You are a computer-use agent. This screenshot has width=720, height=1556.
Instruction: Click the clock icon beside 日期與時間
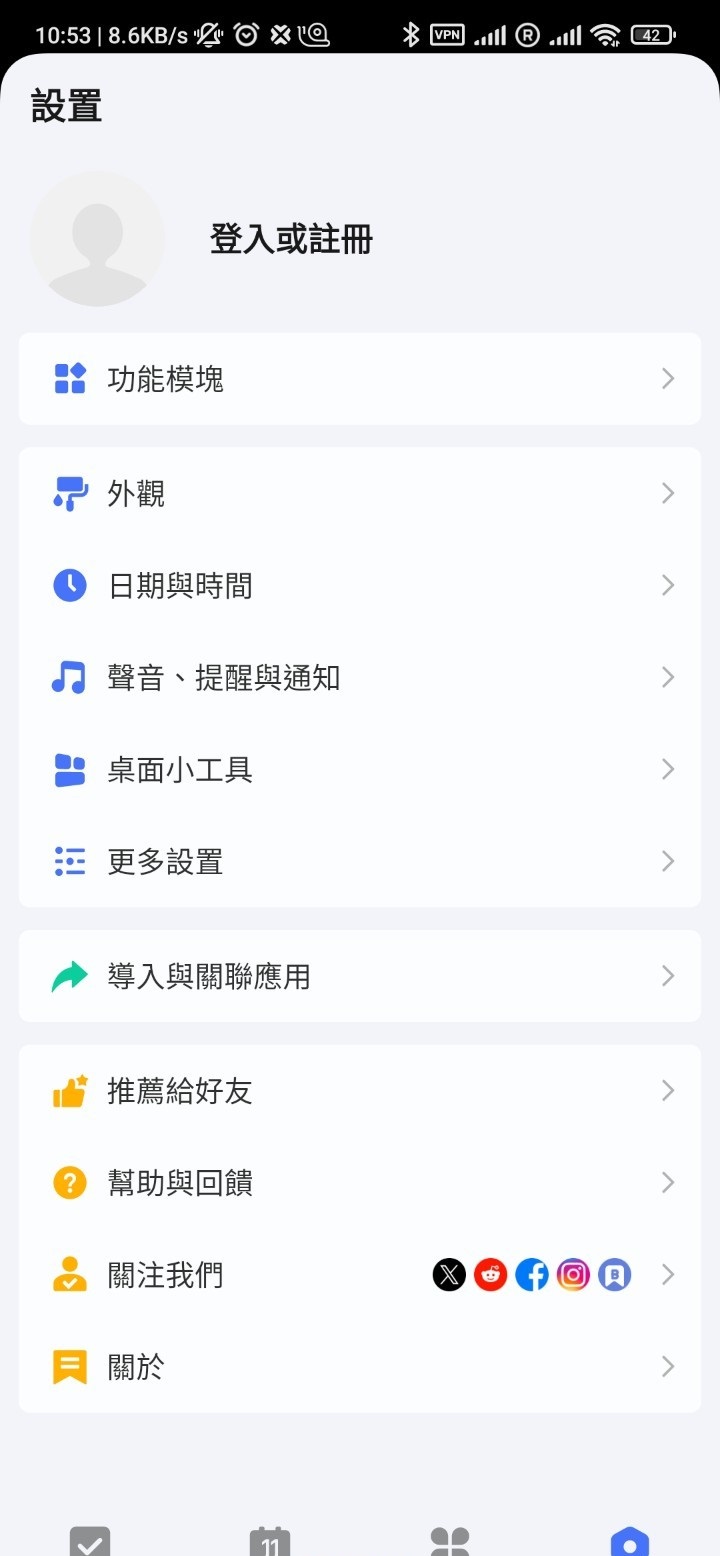tap(68, 585)
